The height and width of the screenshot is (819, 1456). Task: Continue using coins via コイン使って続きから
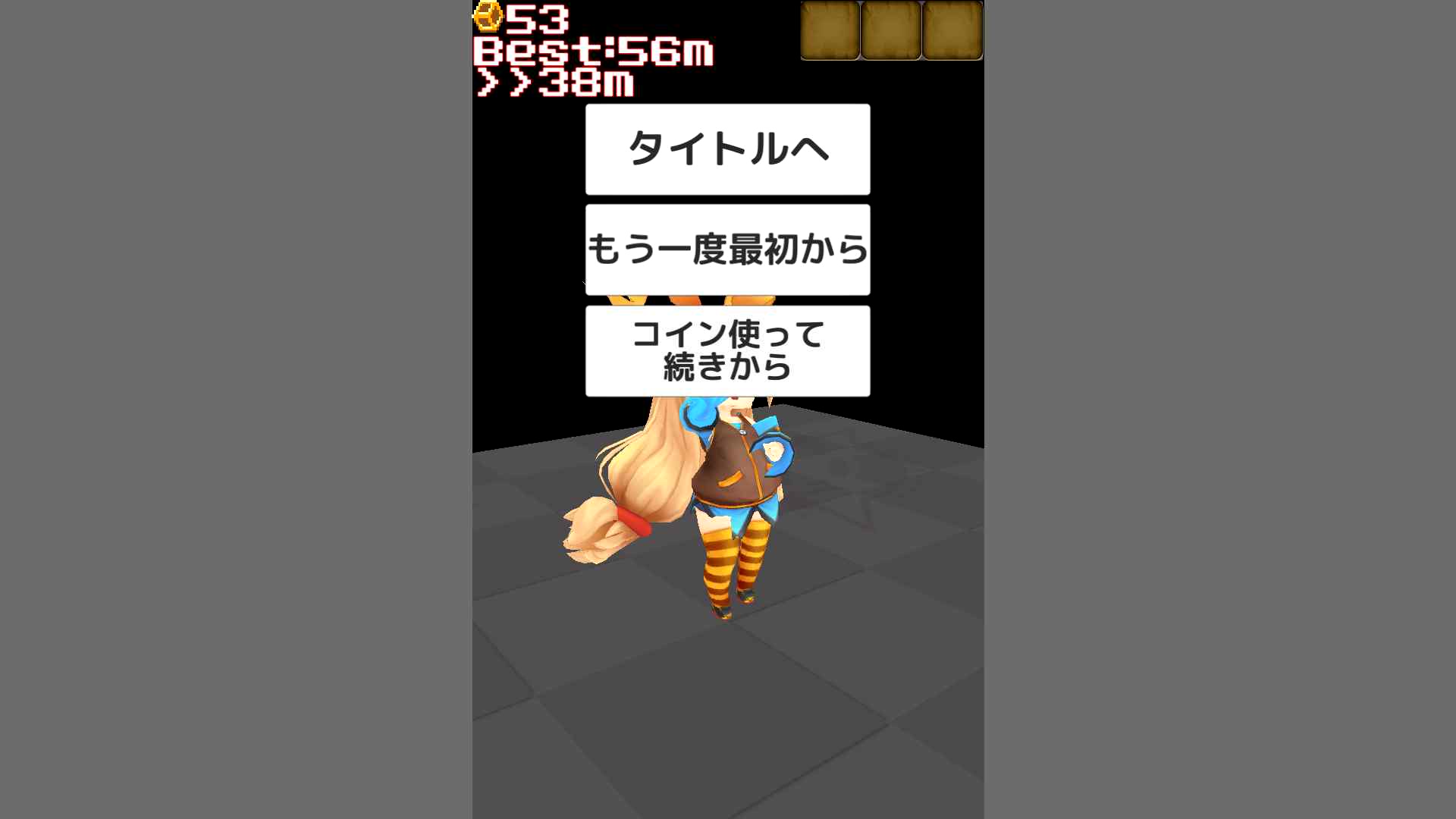coord(727,350)
